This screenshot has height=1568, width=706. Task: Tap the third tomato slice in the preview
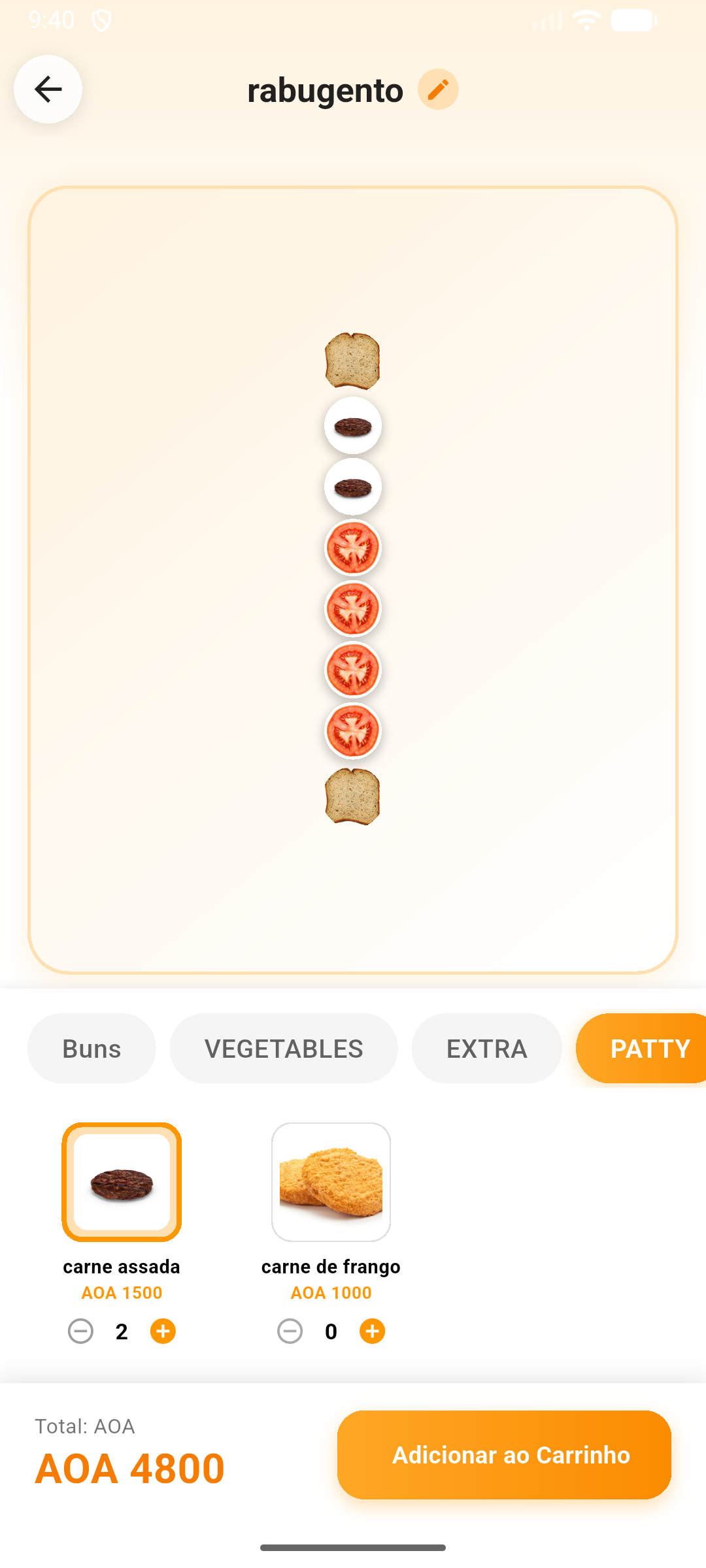pos(352,669)
